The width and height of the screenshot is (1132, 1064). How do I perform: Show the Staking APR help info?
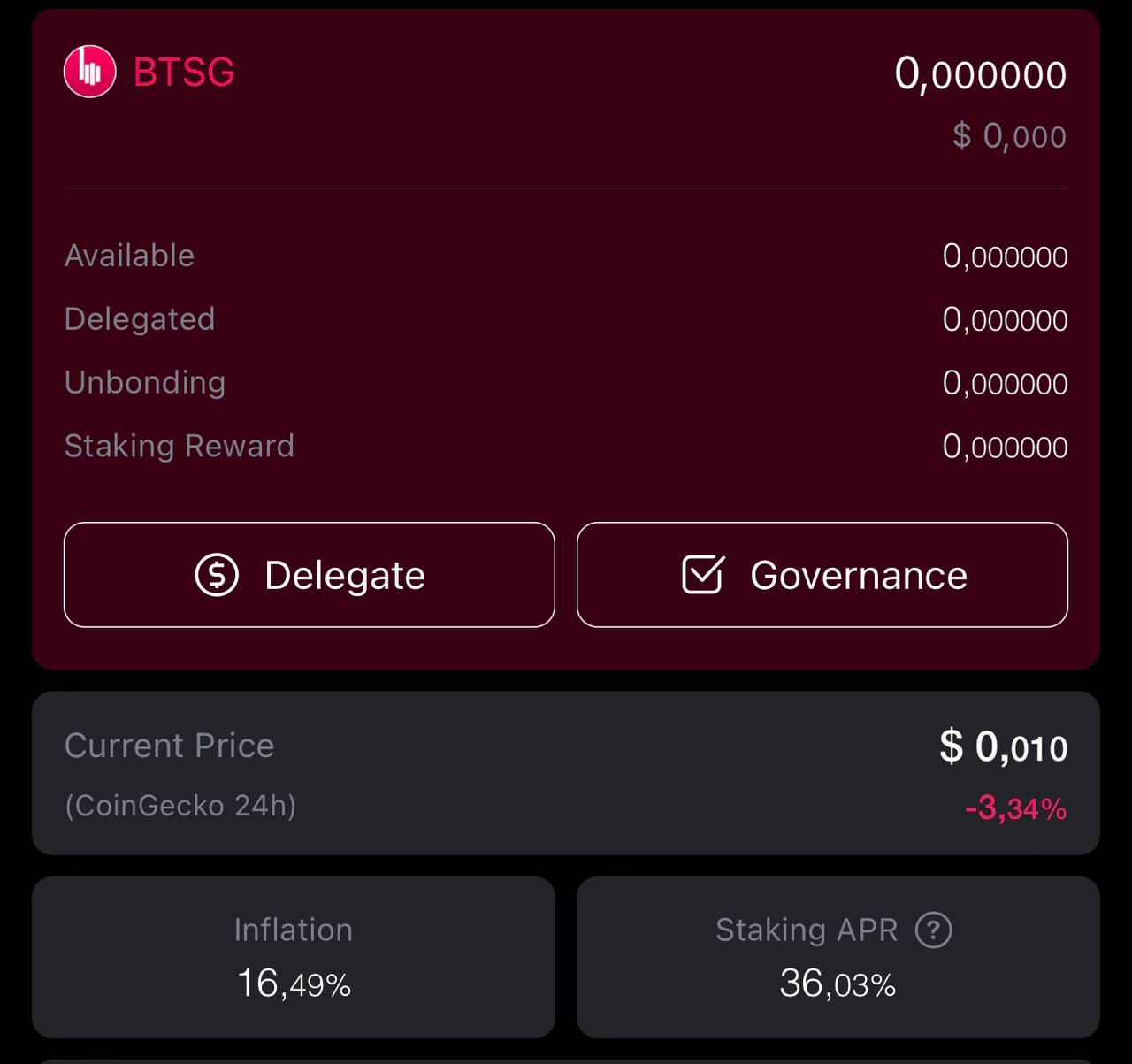(933, 930)
